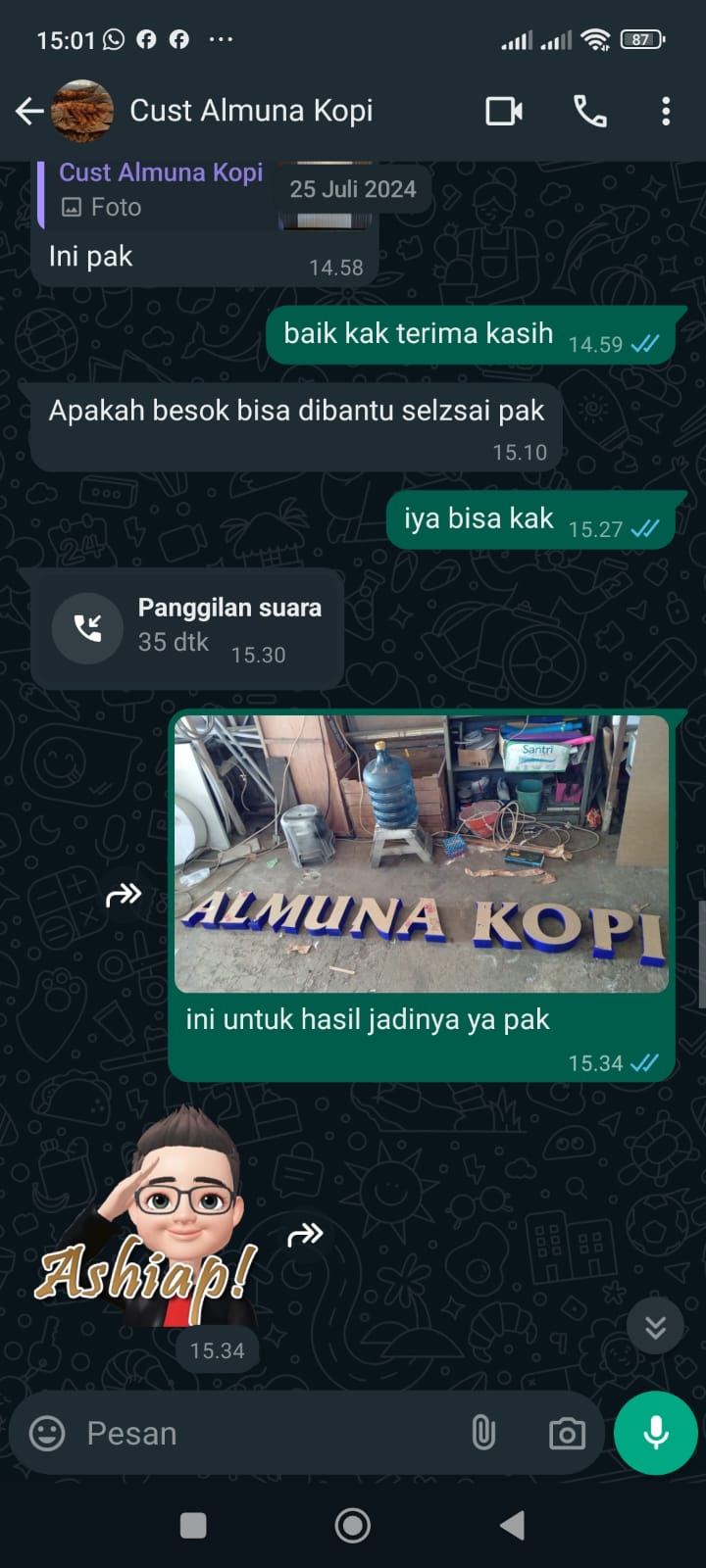The width and height of the screenshot is (706, 1568).
Task: Go to the system home screen
Action: coord(352,1526)
